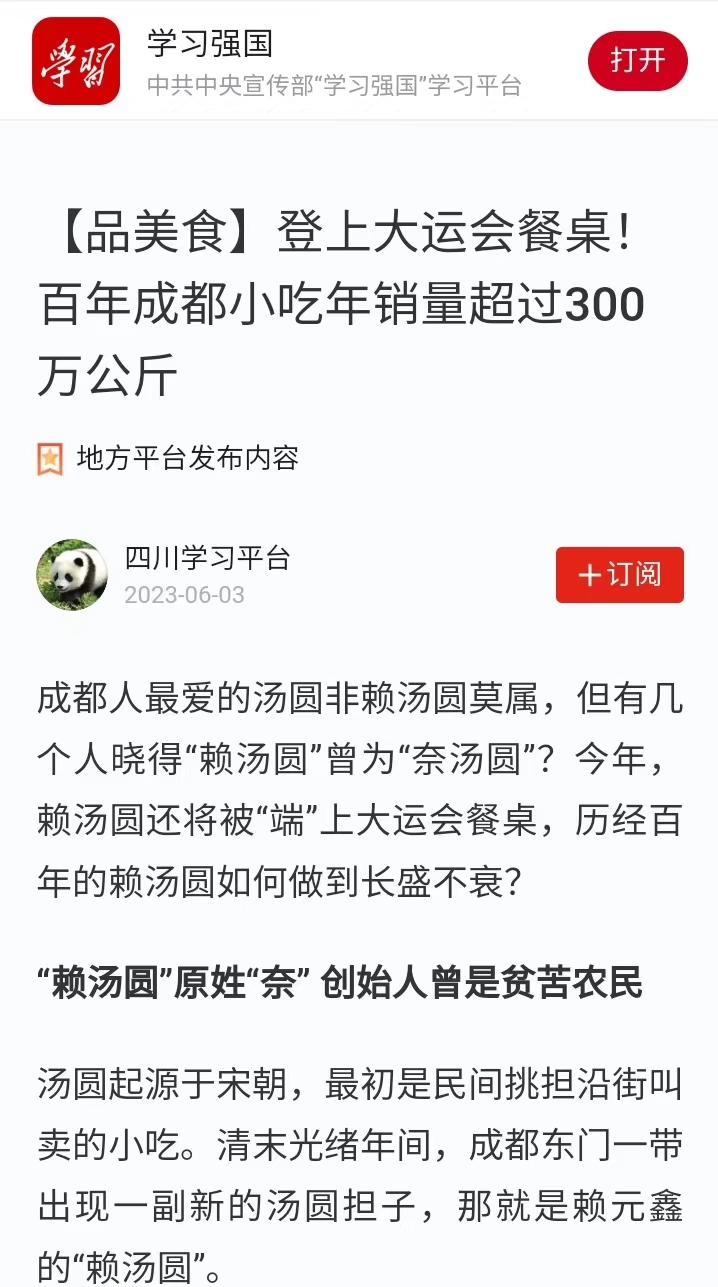Tap the red 打开 button
Screen dimensions: 718x1287
(637, 61)
